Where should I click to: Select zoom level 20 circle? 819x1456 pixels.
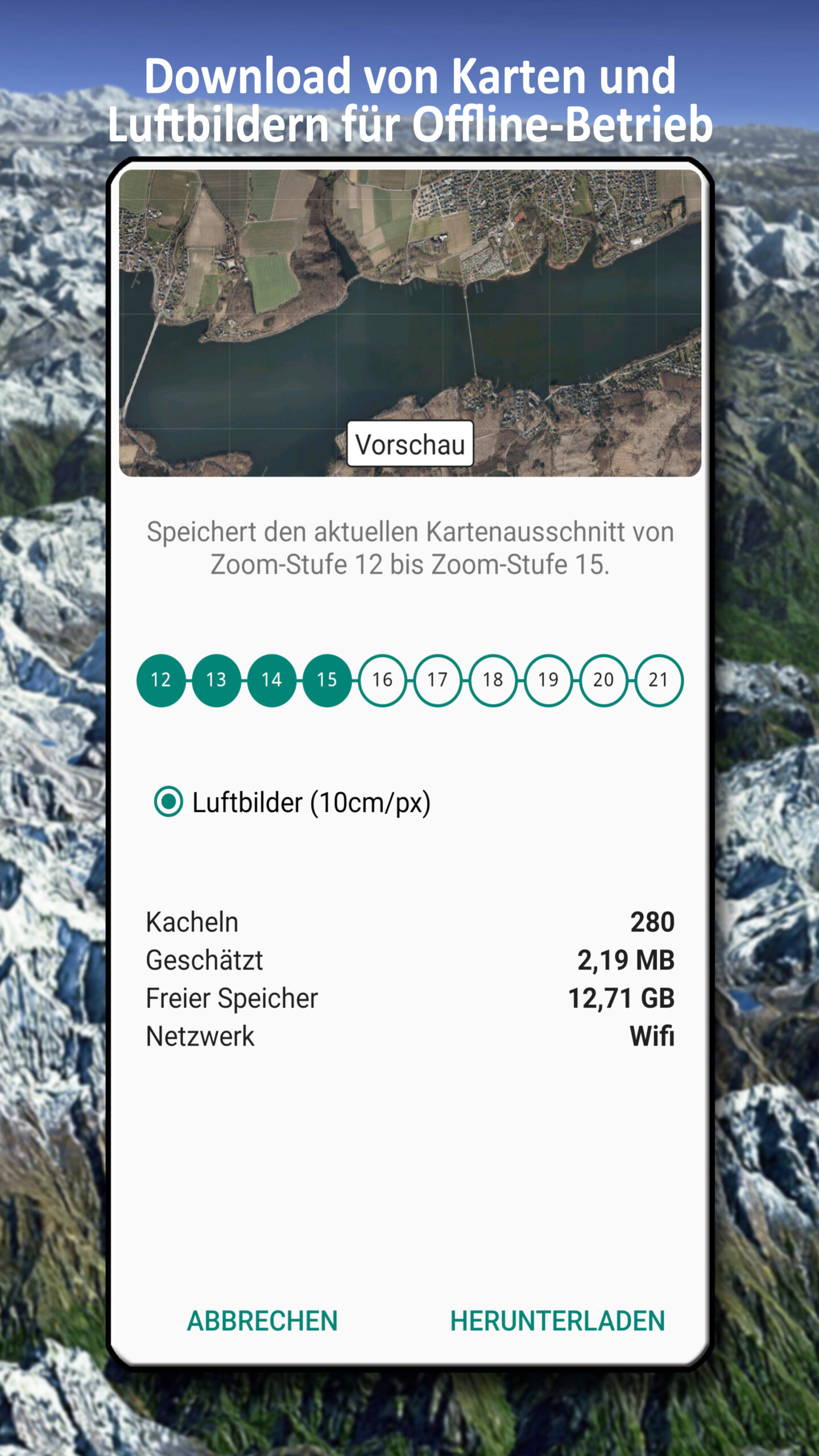603,680
